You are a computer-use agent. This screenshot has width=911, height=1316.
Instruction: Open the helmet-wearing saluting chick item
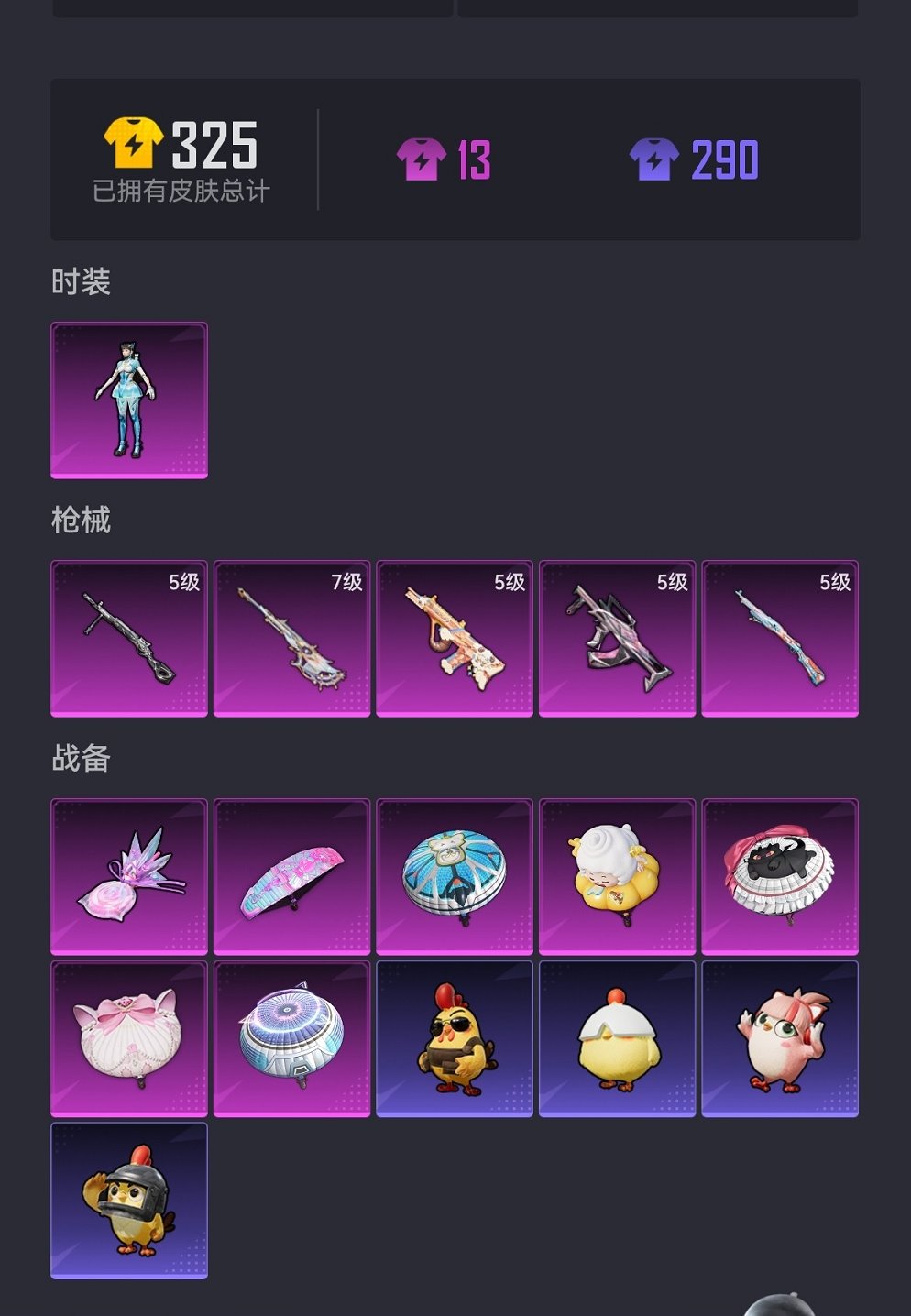(129, 1201)
